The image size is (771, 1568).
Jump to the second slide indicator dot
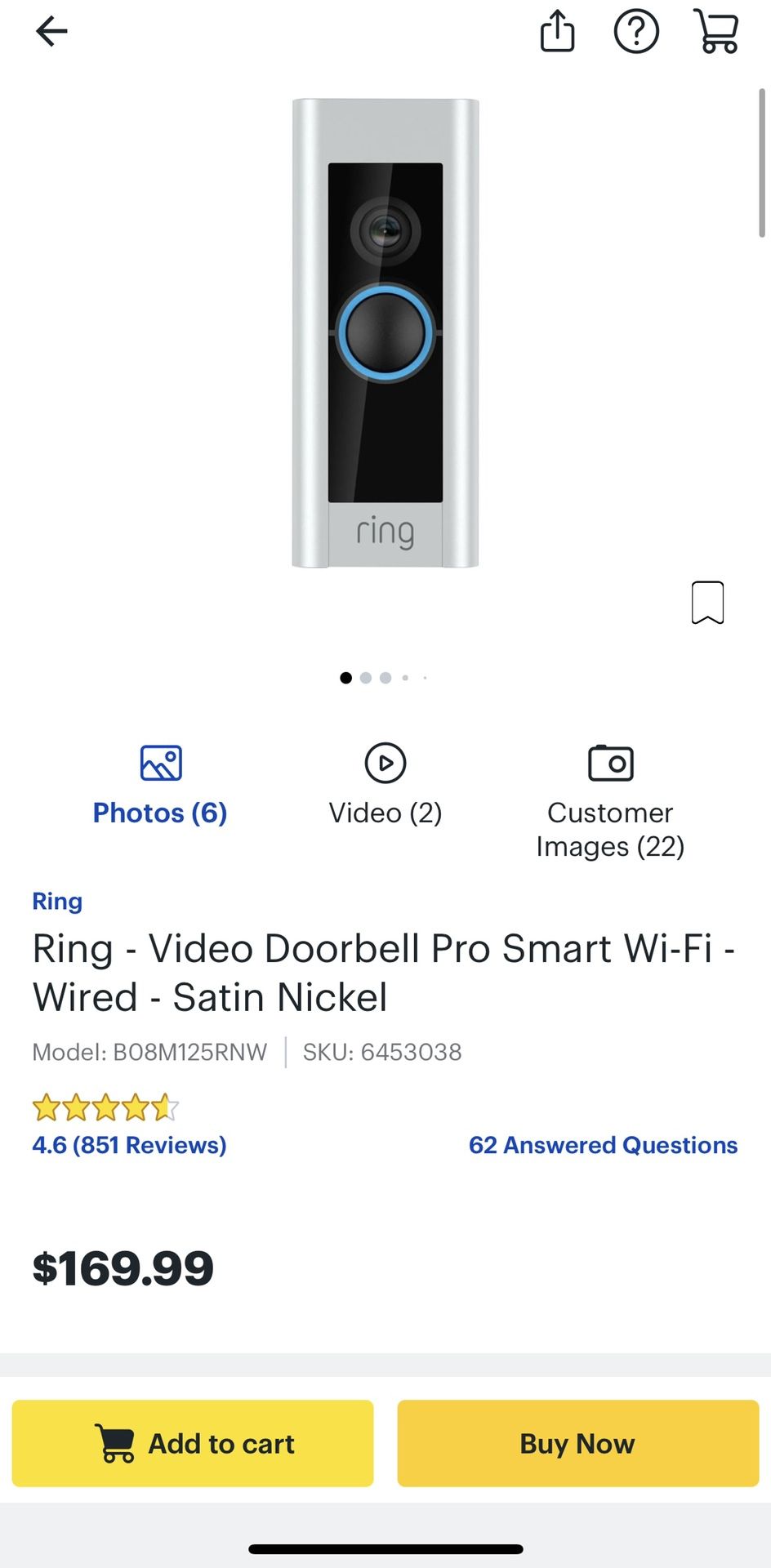tap(365, 678)
